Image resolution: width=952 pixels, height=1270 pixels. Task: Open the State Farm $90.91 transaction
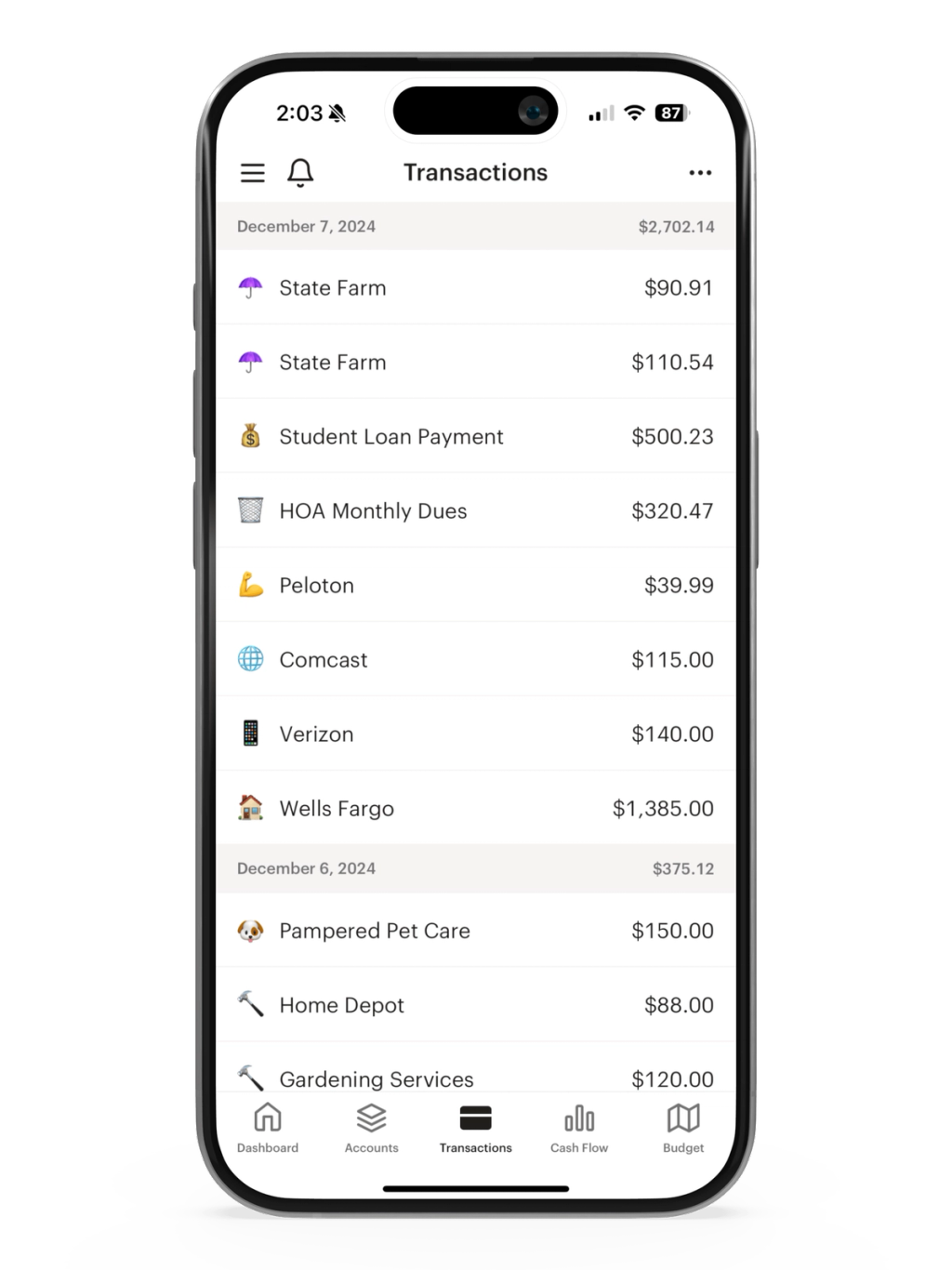coord(475,288)
